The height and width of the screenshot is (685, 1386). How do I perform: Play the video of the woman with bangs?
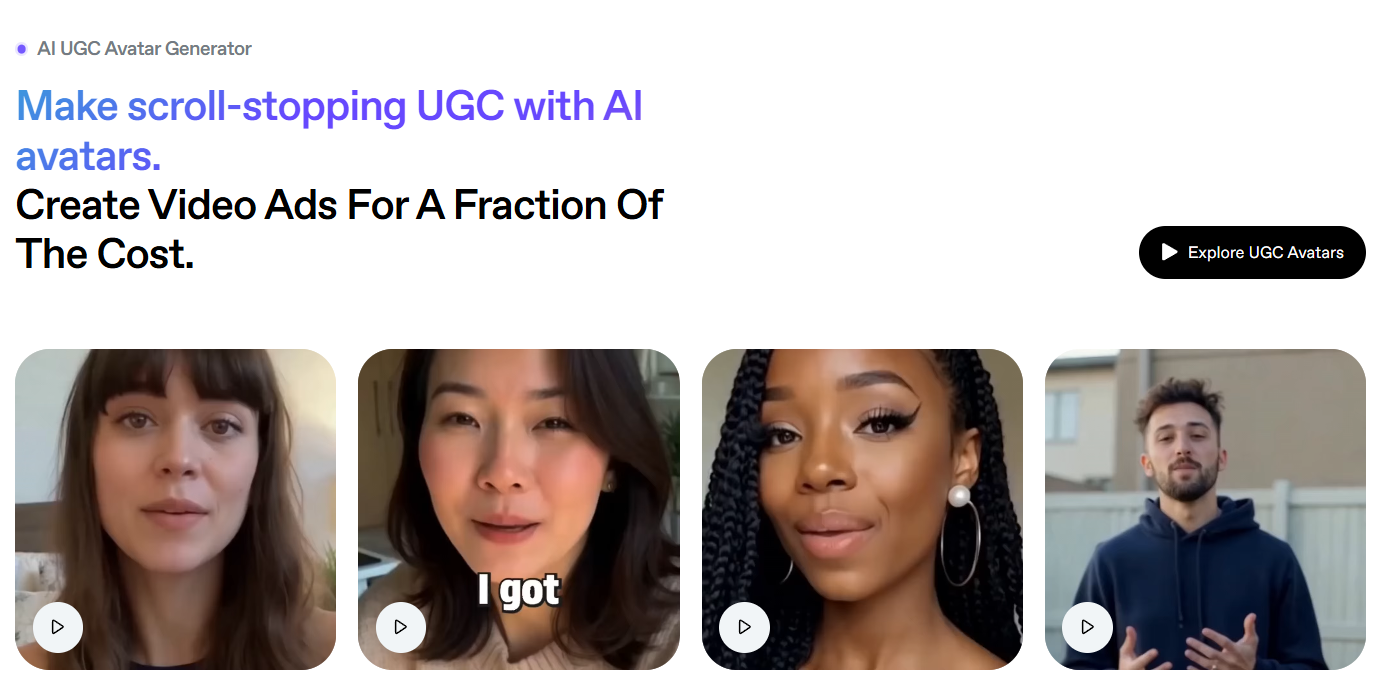[x=58, y=627]
